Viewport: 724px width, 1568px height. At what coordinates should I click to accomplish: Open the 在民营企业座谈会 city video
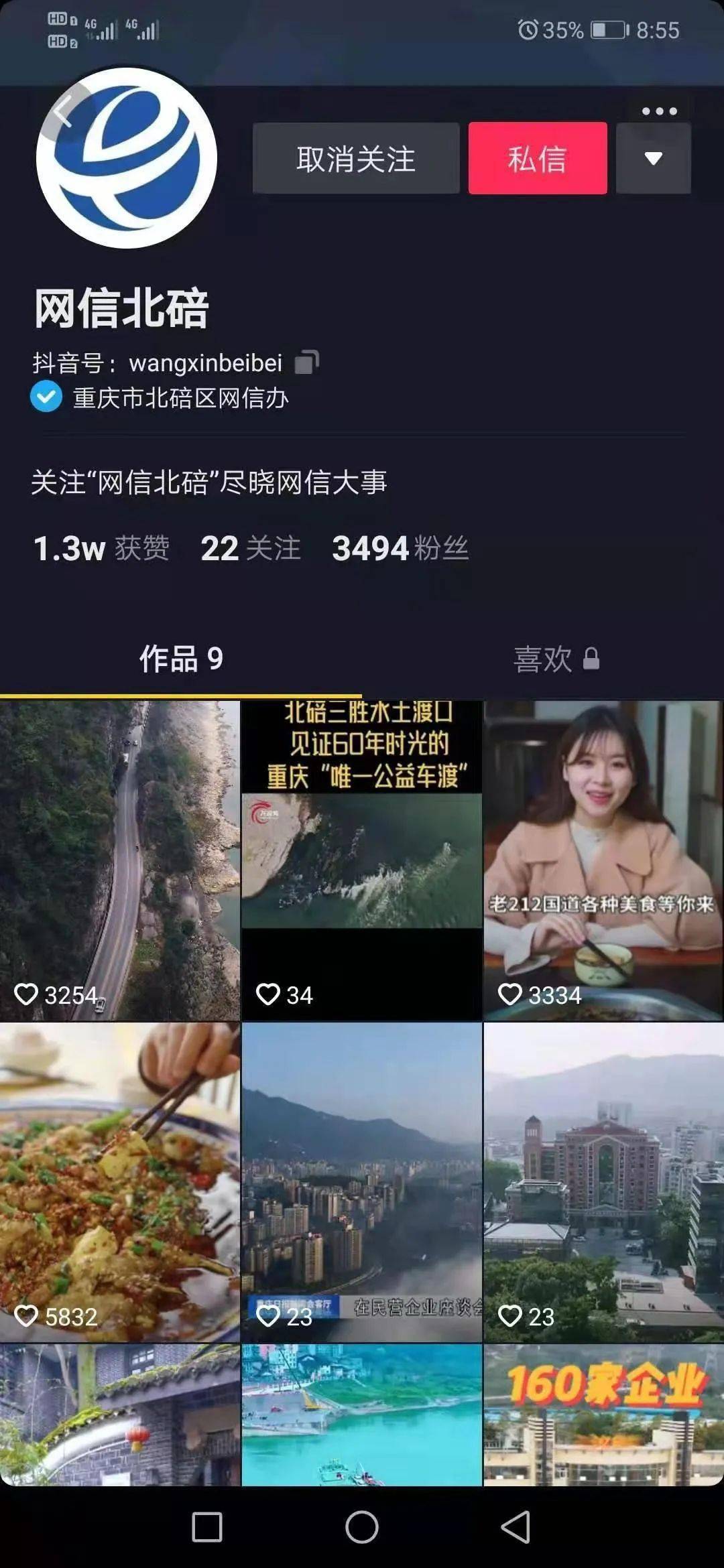(x=362, y=1182)
